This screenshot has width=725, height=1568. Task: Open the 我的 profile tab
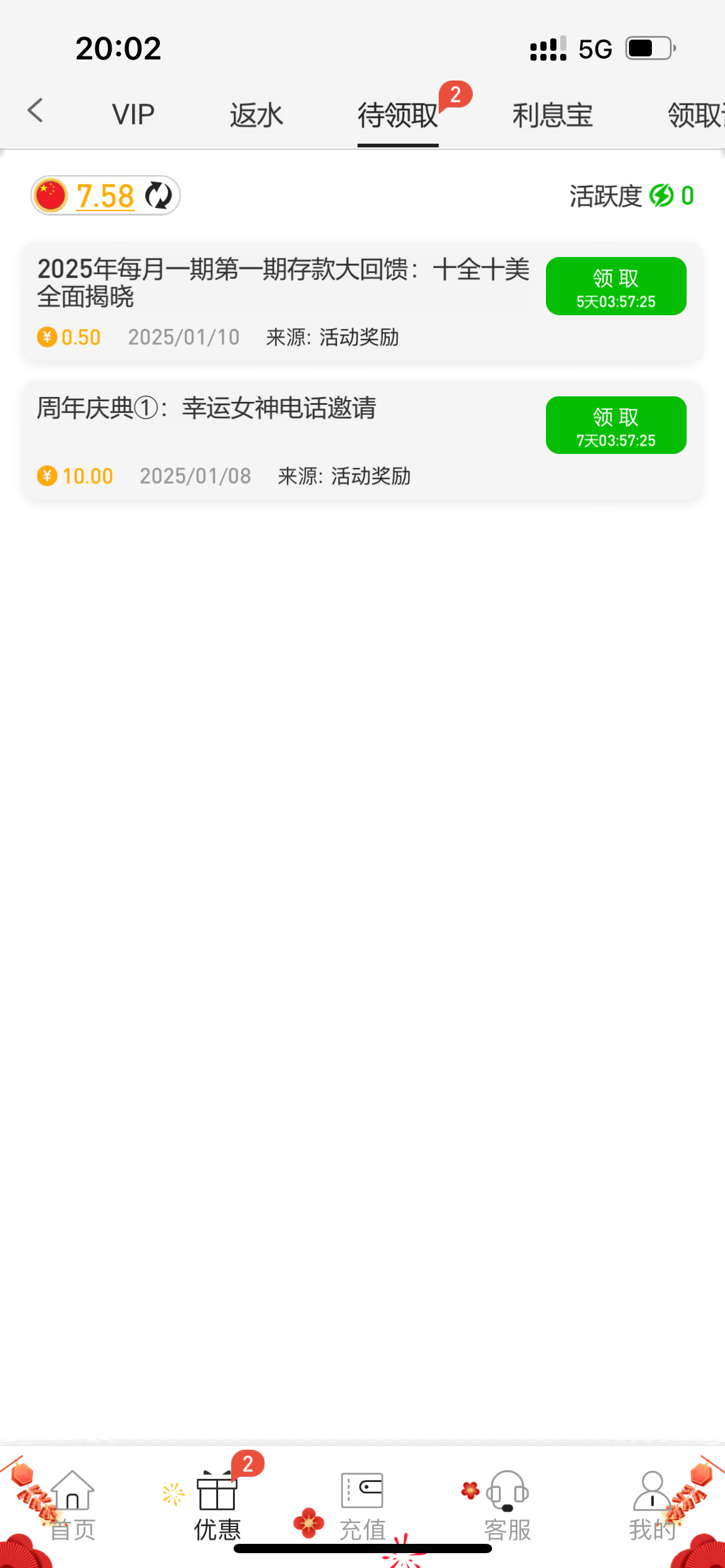[x=652, y=1505]
